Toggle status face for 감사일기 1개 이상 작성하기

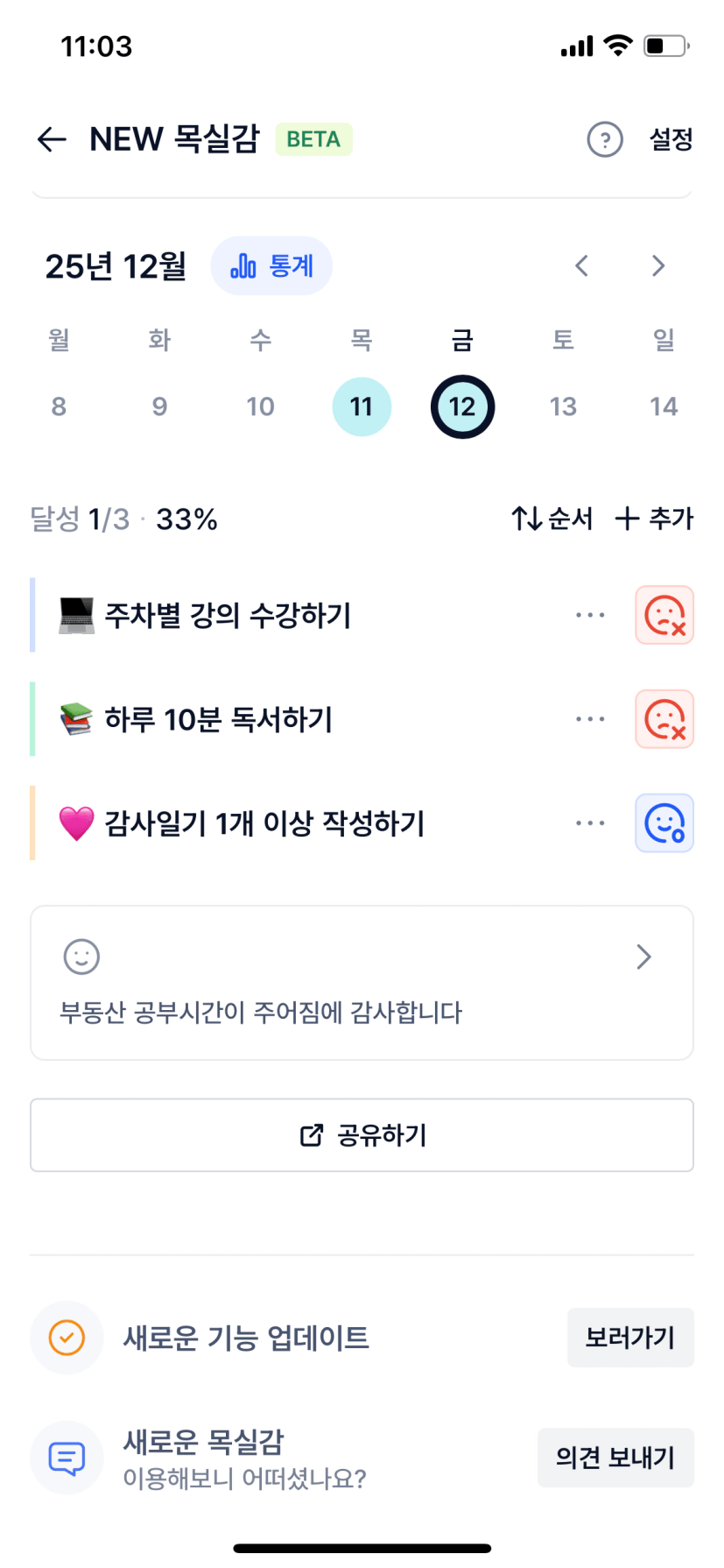pyautogui.click(x=664, y=823)
